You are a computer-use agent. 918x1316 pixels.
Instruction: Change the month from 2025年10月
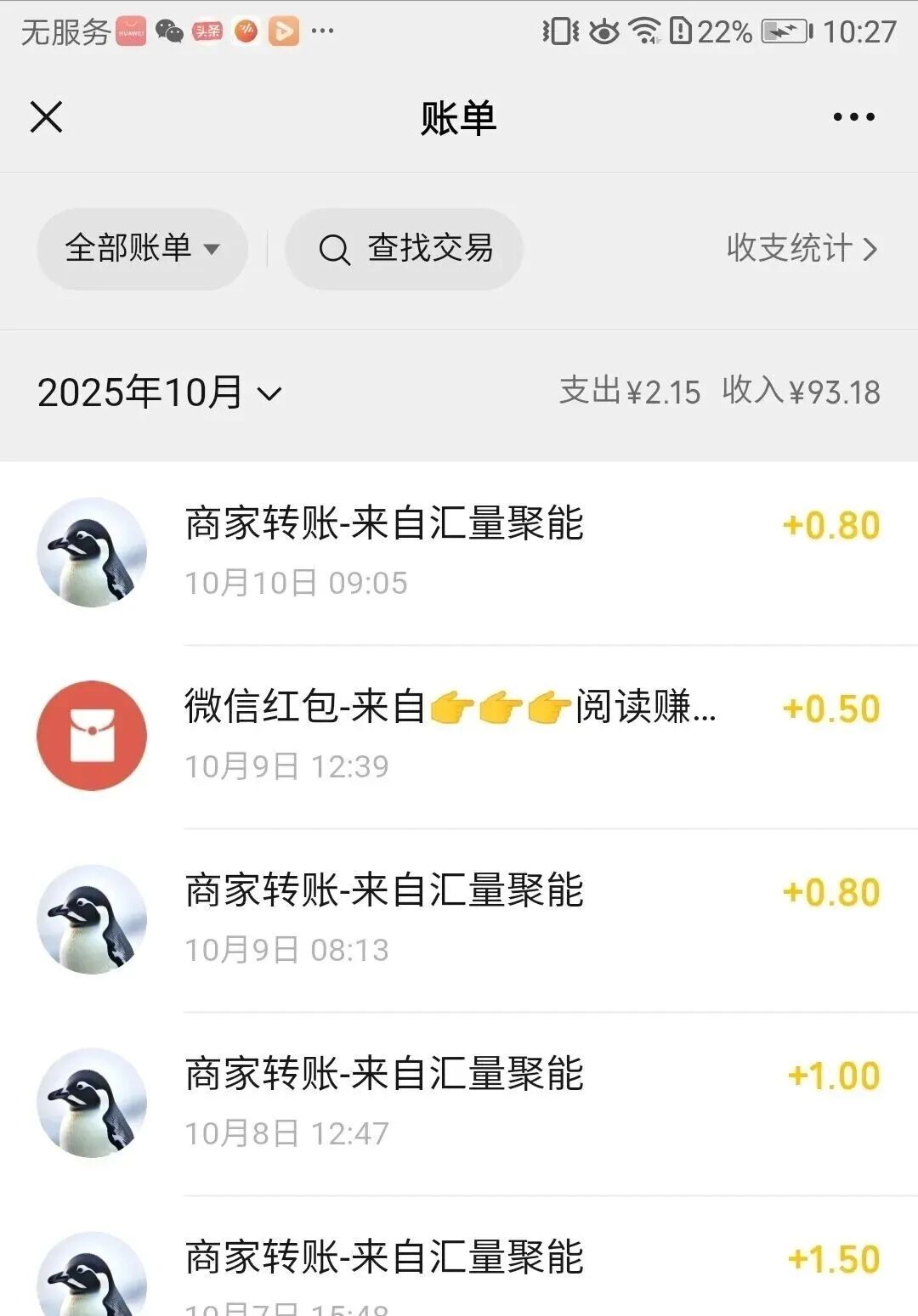point(160,393)
